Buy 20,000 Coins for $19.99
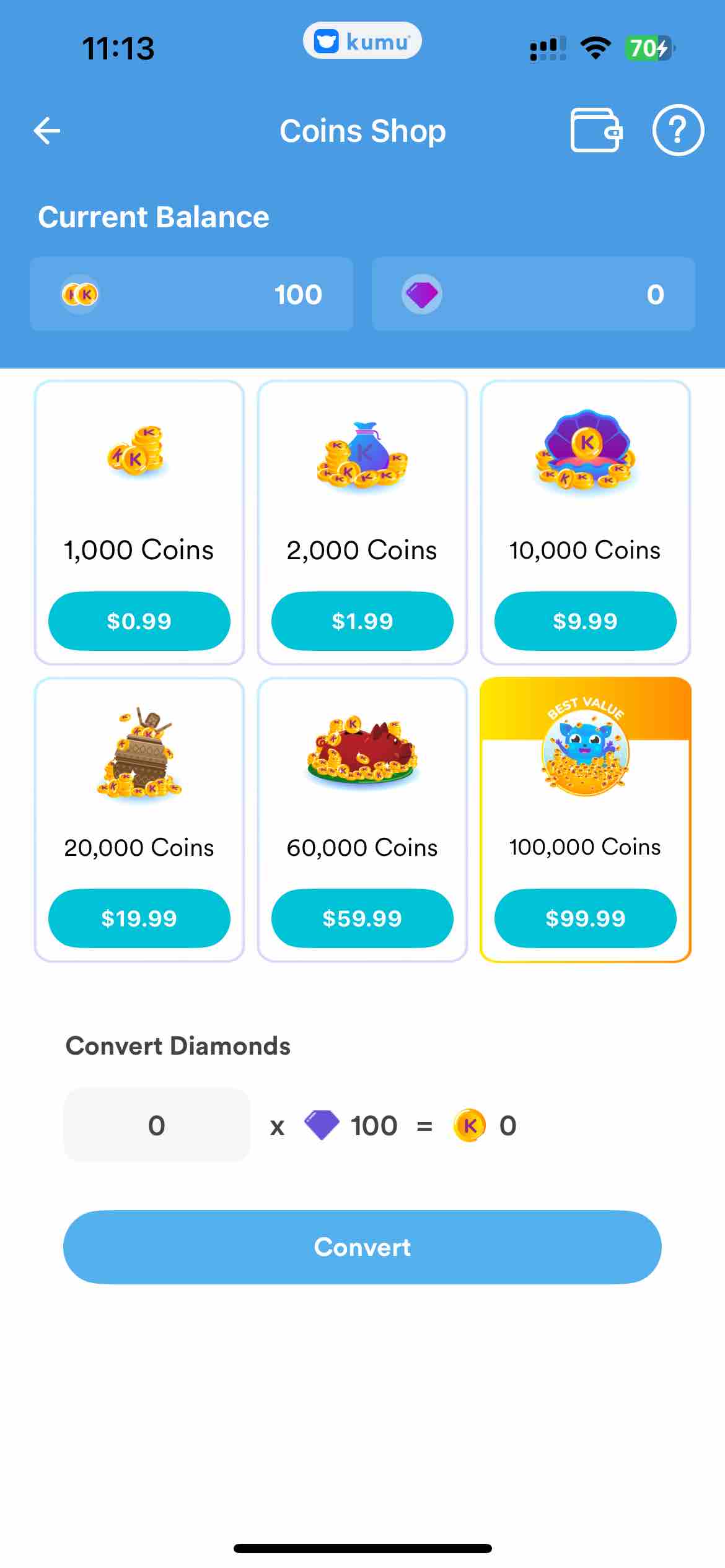Image resolution: width=725 pixels, height=1568 pixels. point(139,919)
